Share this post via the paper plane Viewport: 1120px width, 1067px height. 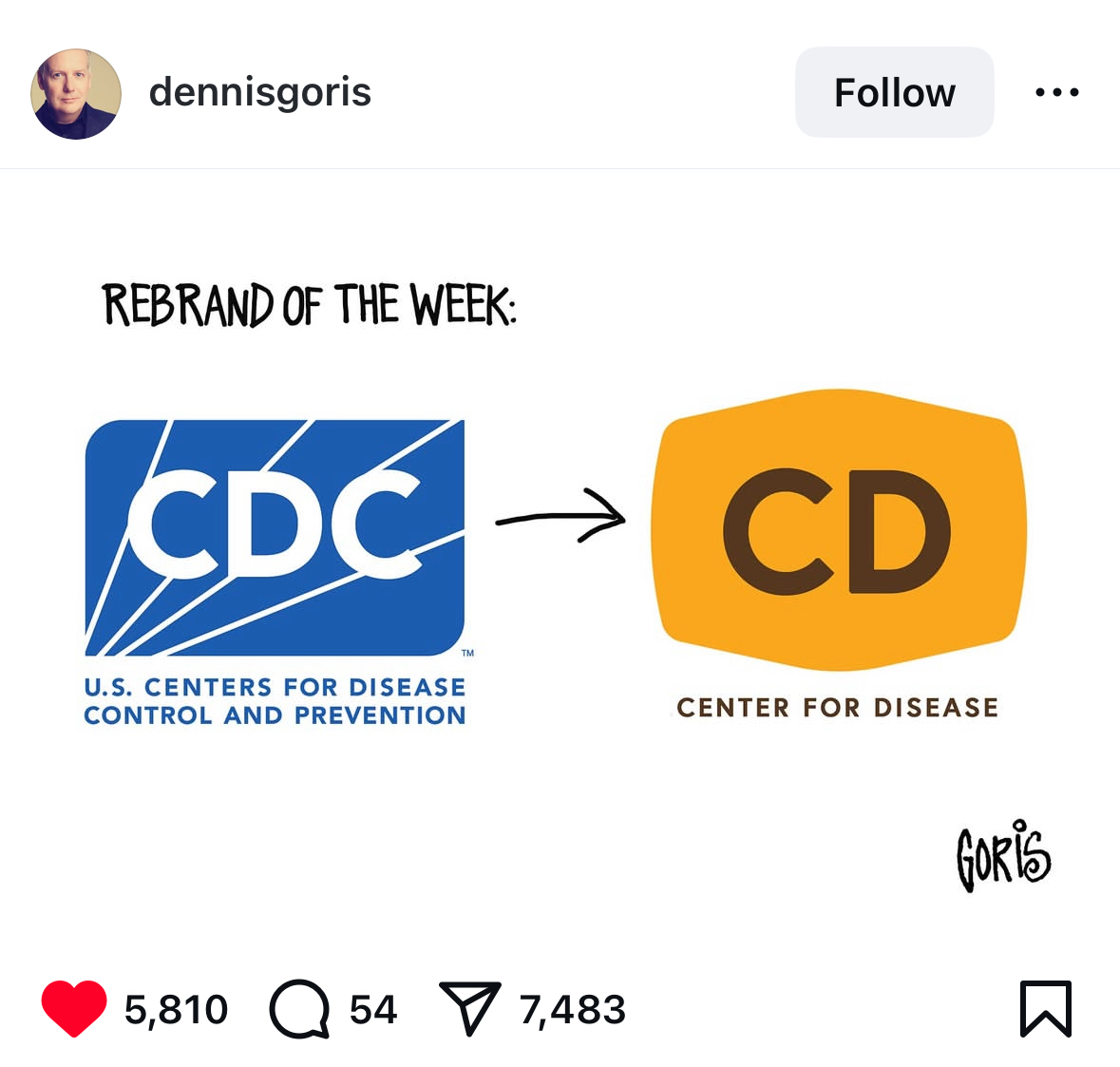(469, 1008)
